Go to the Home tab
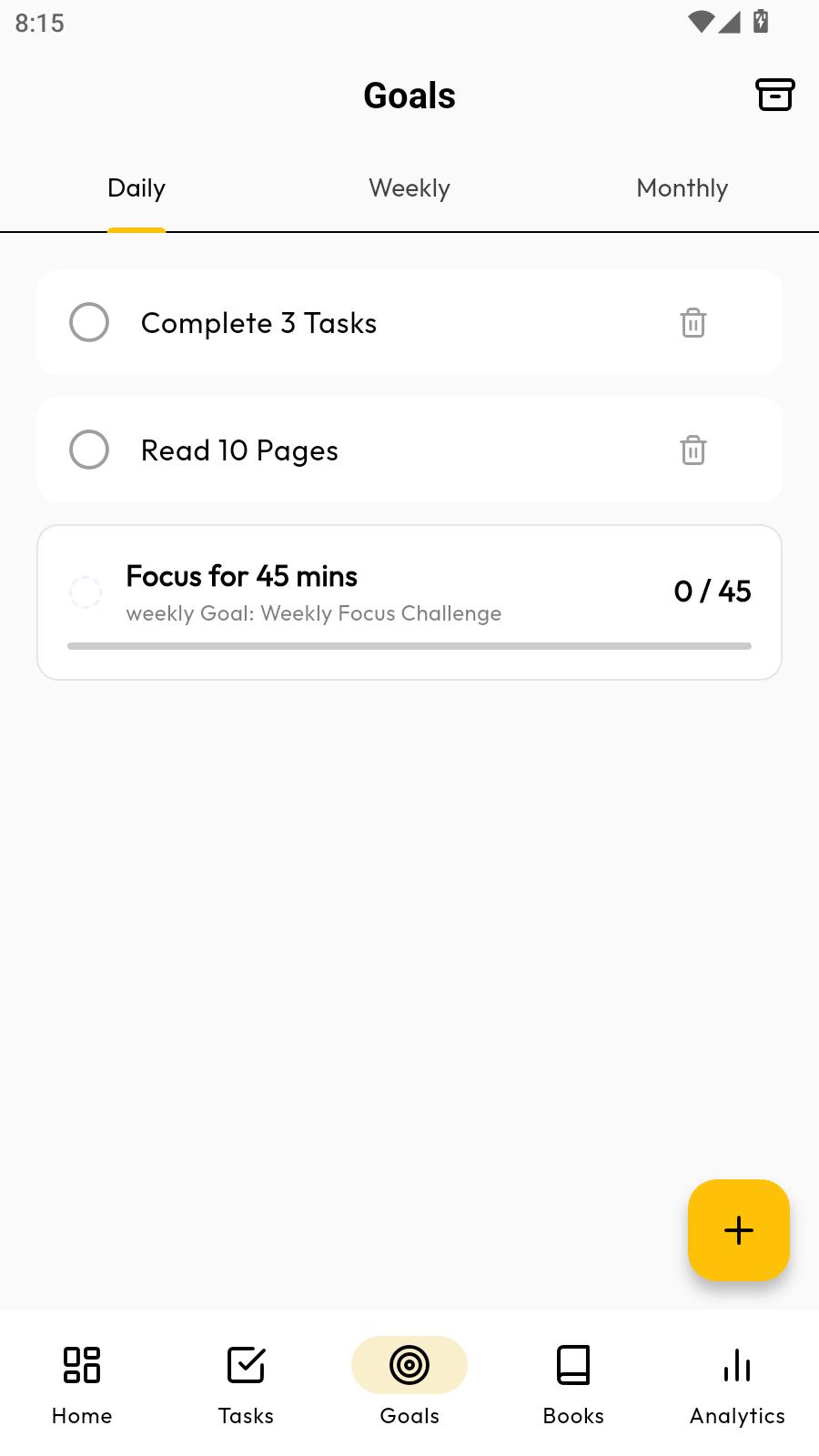 point(82,1383)
